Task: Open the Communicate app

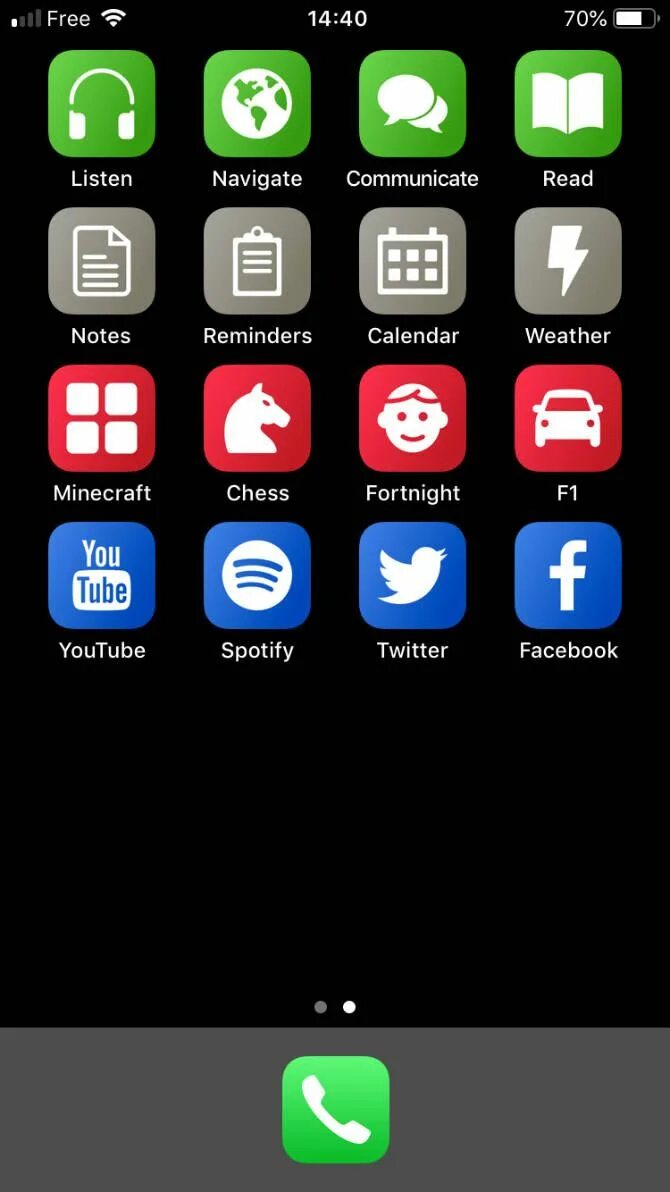Action: click(412, 104)
